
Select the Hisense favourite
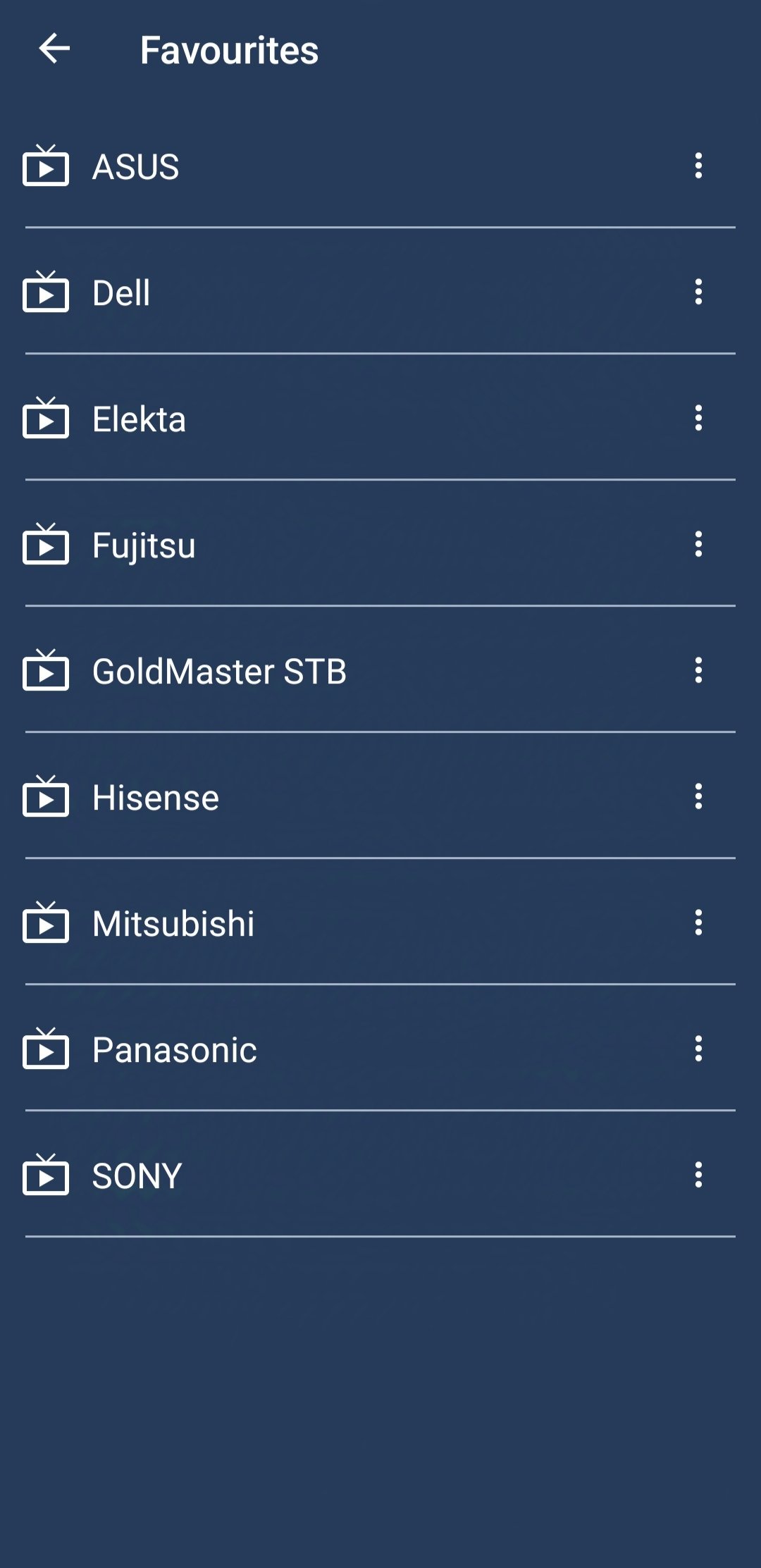click(x=156, y=798)
